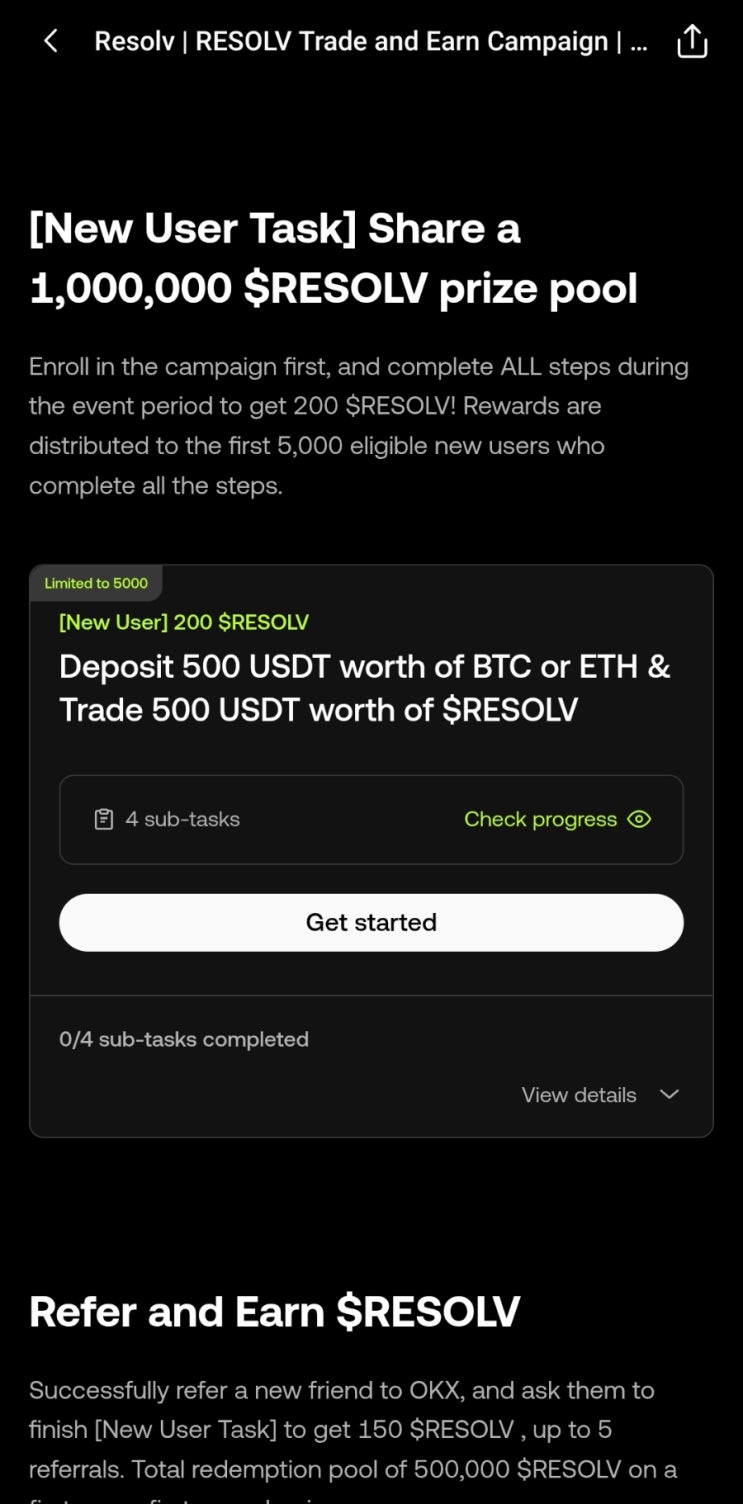Tap the Limited to 5000 badge
743x1504 pixels.
(x=95, y=583)
